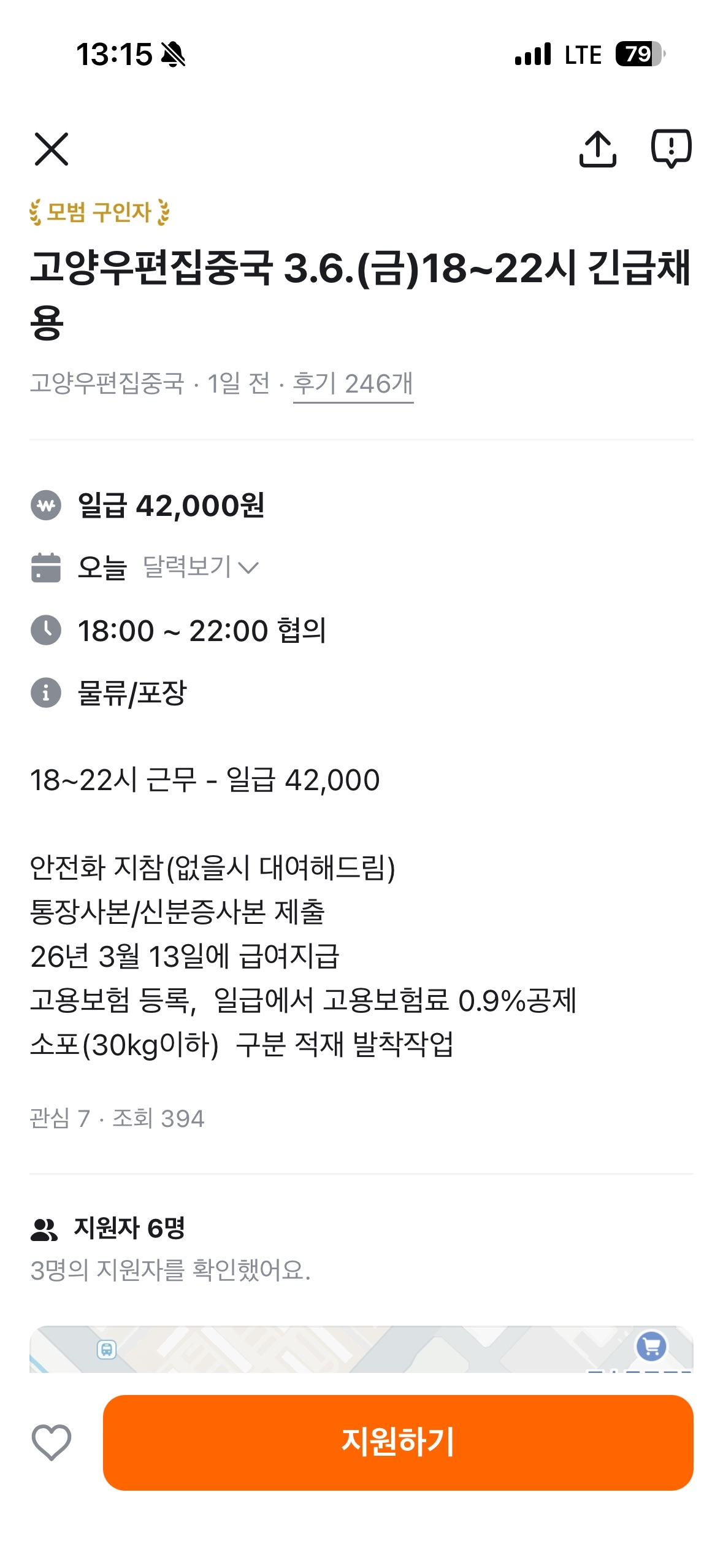Open the 후기 246개 reviews link
The image size is (723, 1568).
(353, 384)
